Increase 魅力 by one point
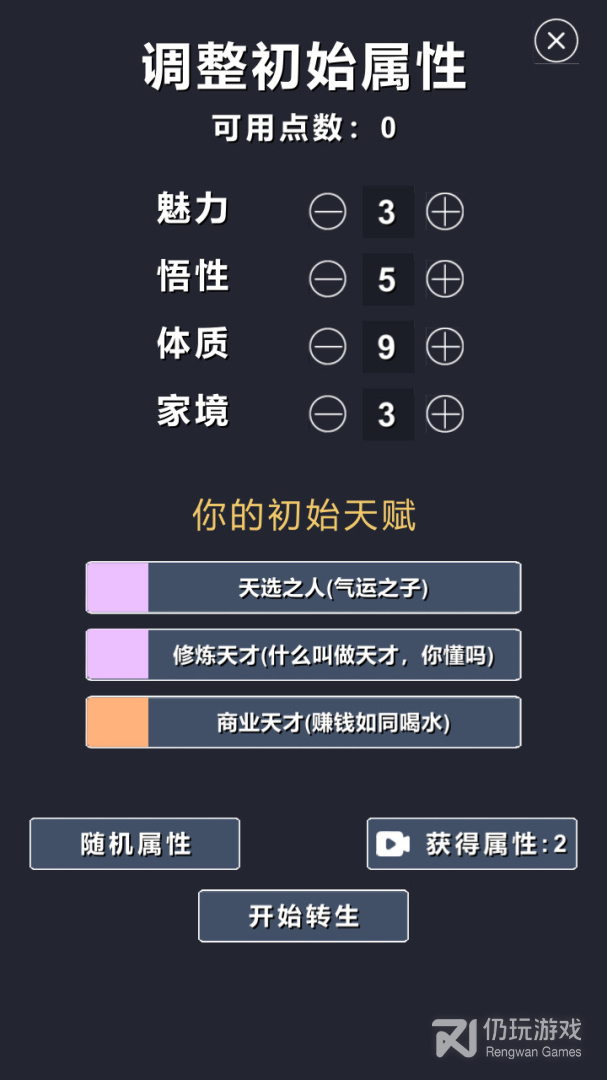The height and width of the screenshot is (1080, 607). (x=445, y=212)
